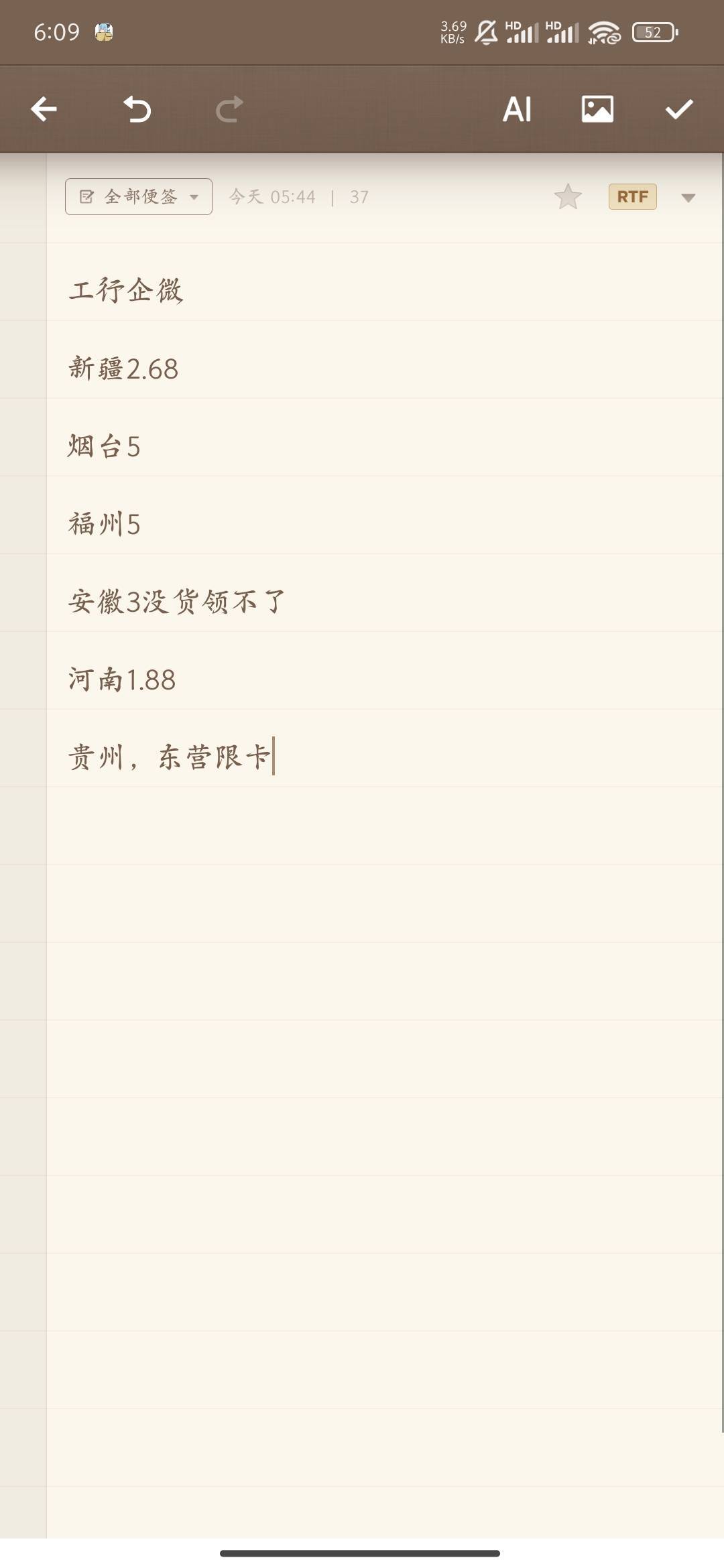Go back using the arrow icon
The height and width of the screenshot is (1568, 724).
click(44, 109)
